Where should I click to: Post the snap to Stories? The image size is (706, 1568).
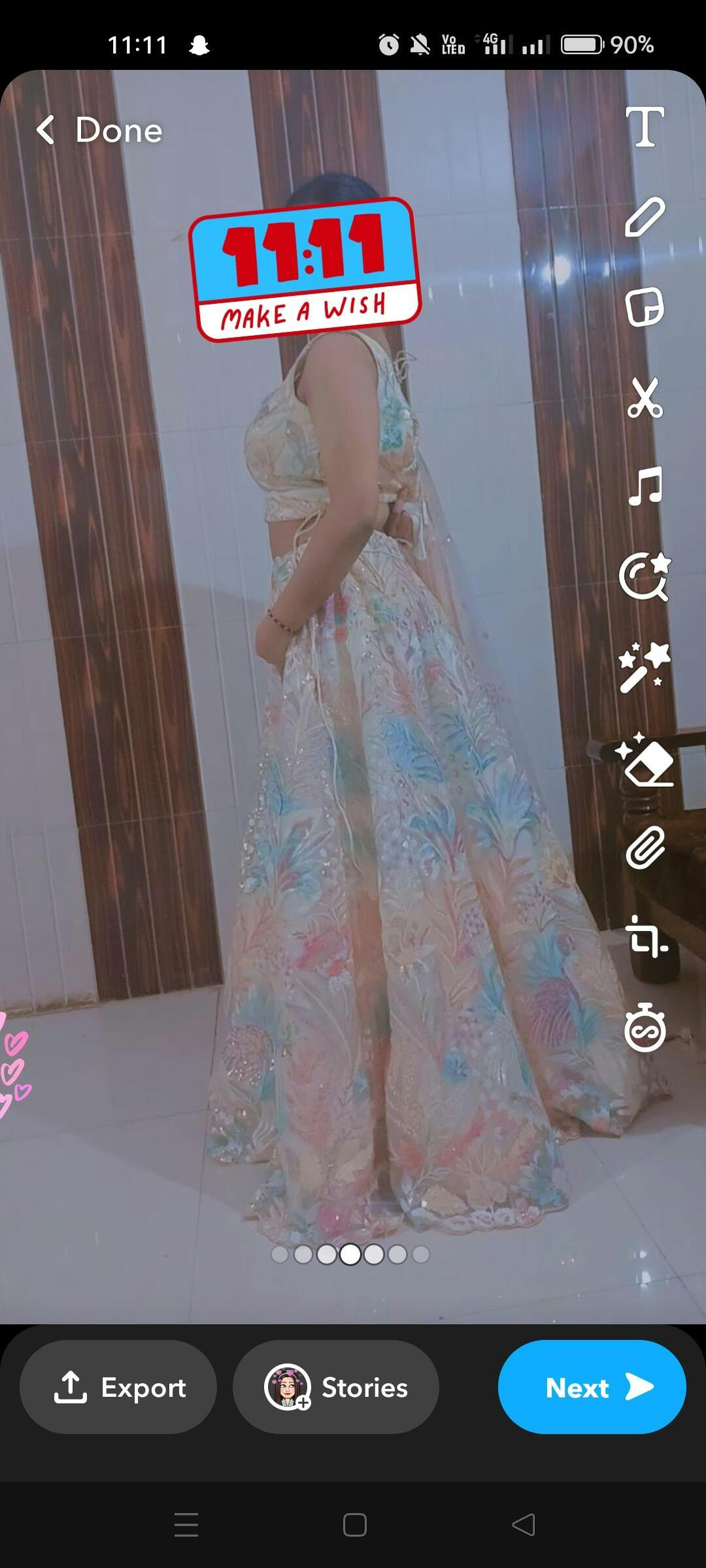pyautogui.click(x=335, y=1387)
